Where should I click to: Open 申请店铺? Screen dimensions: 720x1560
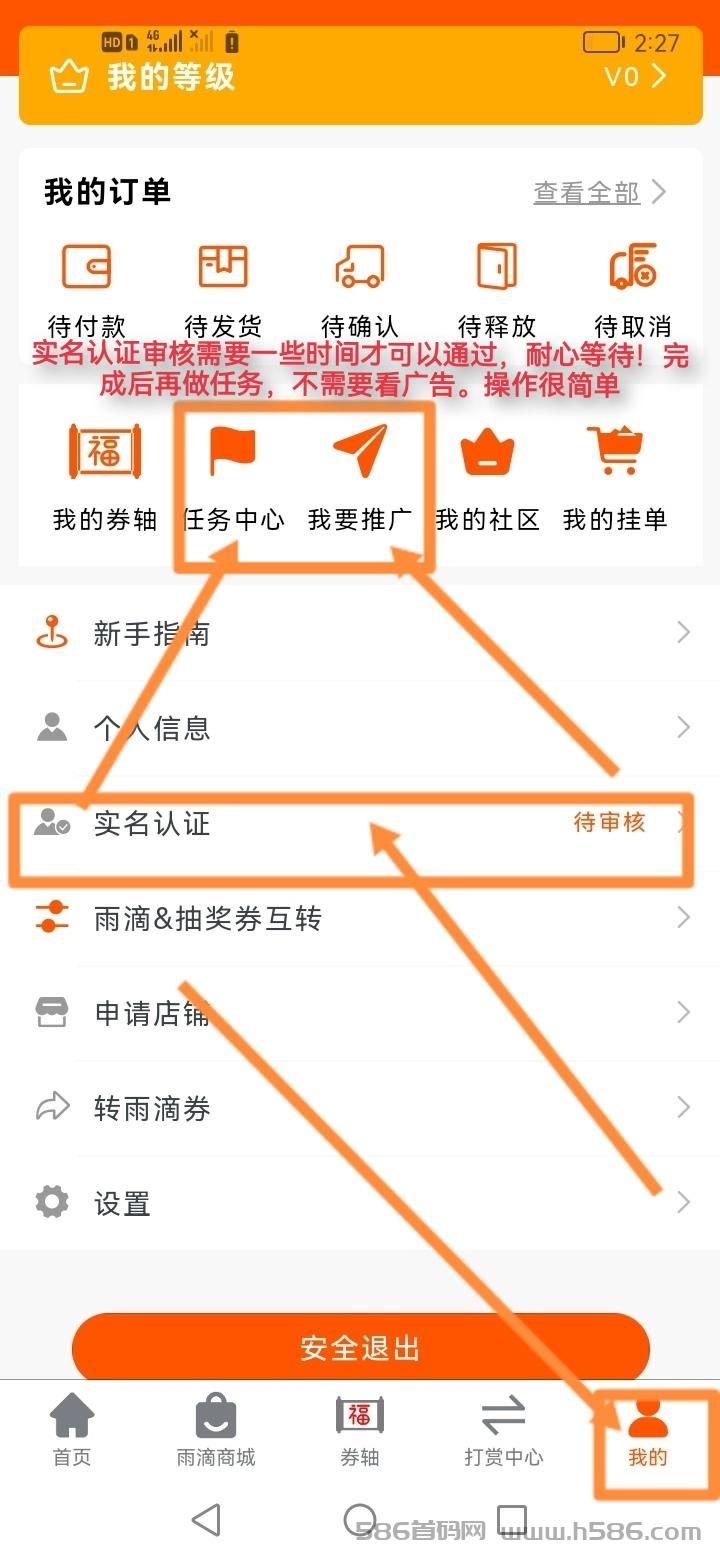(360, 1013)
